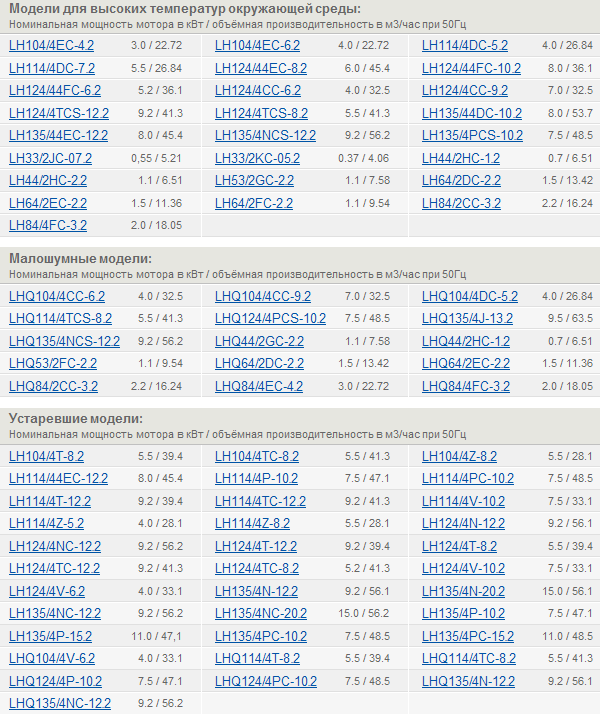This screenshot has width=600, height=714.
Task: Select the LHQ104/4V-6.2 link
Action: click(52, 658)
